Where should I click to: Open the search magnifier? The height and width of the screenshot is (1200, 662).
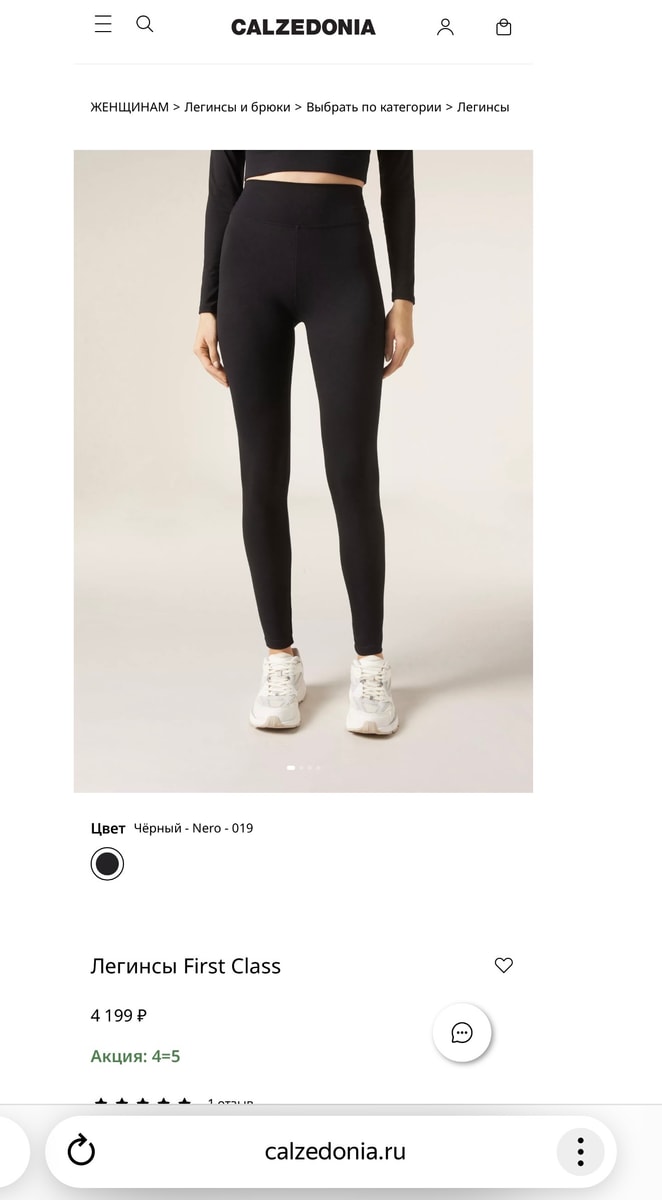pyautogui.click(x=145, y=24)
